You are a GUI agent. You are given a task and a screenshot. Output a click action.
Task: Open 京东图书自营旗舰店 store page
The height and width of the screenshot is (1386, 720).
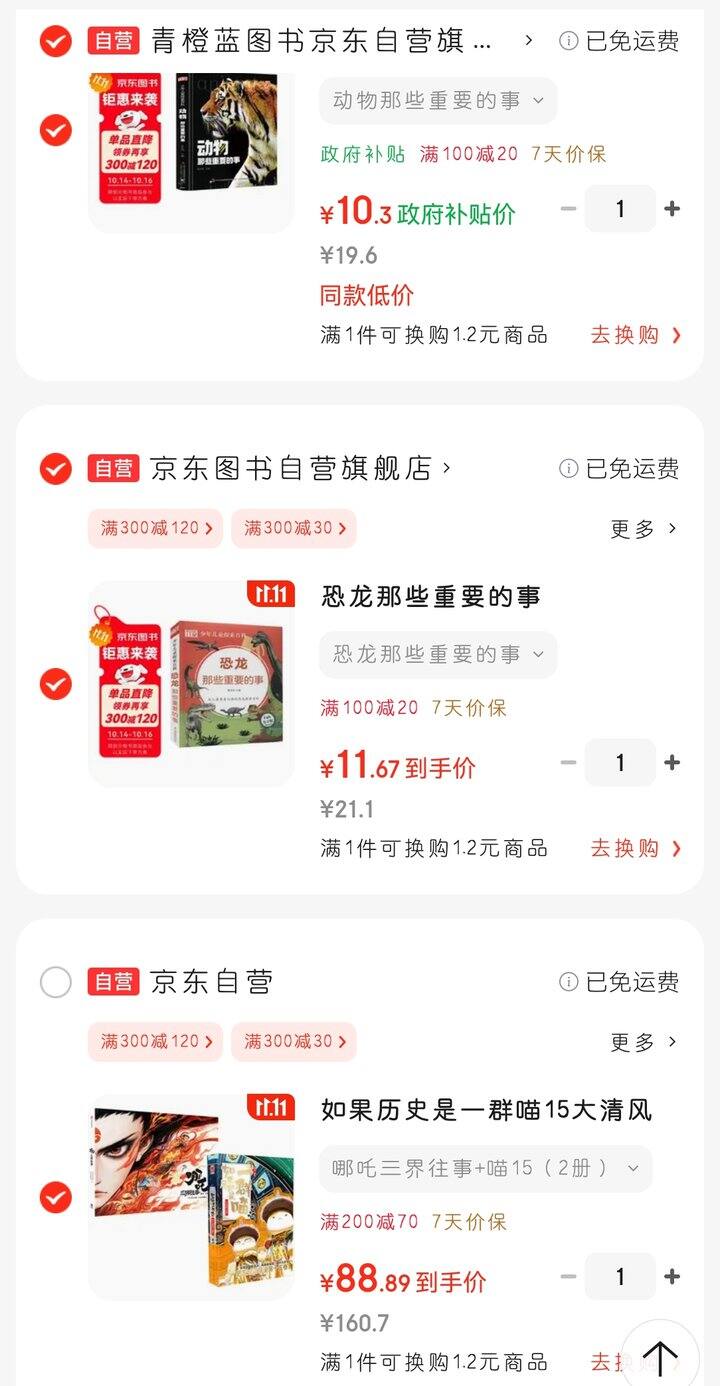tap(300, 468)
